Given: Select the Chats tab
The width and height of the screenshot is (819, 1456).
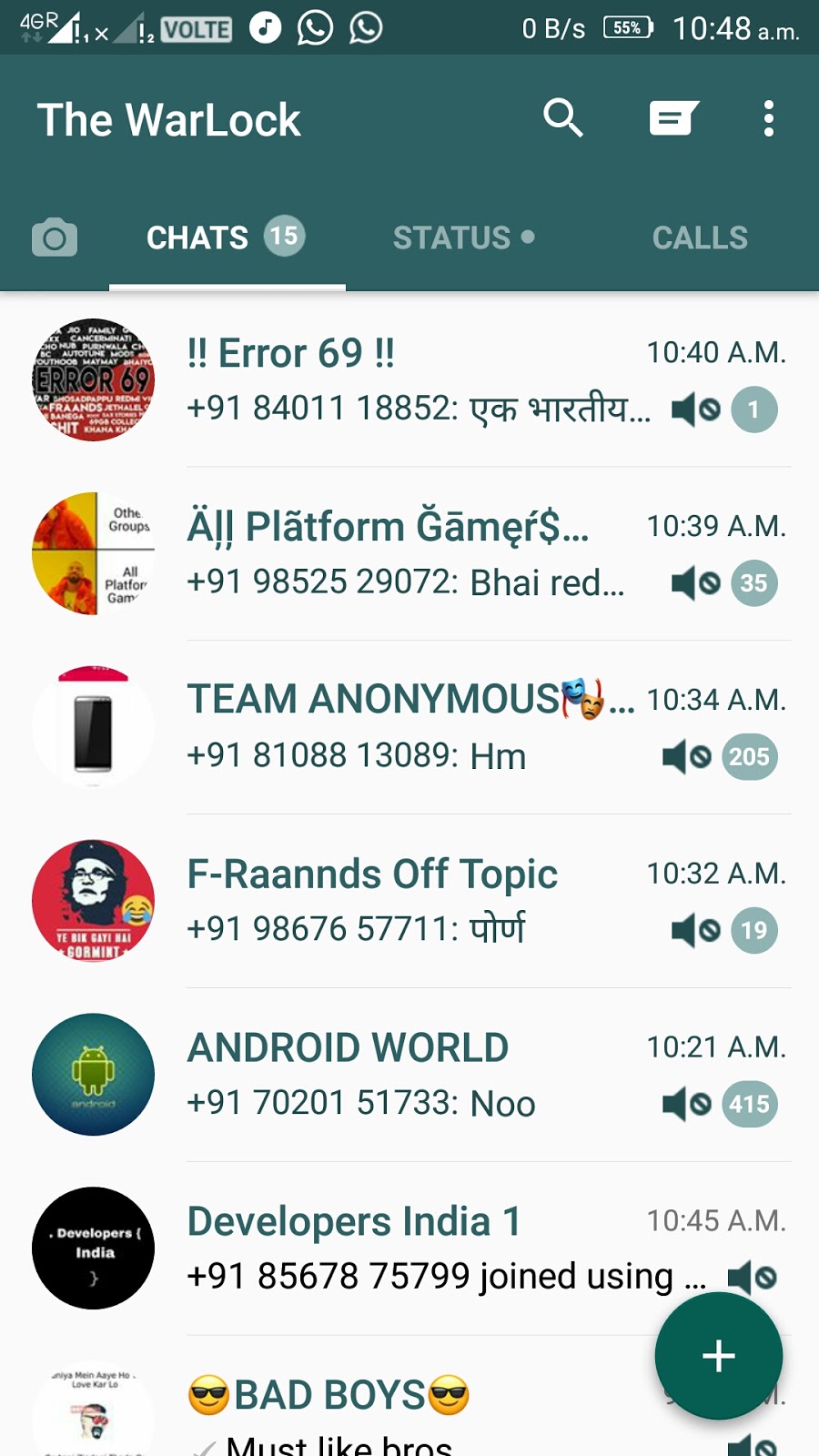Looking at the screenshot, I should click(226, 238).
